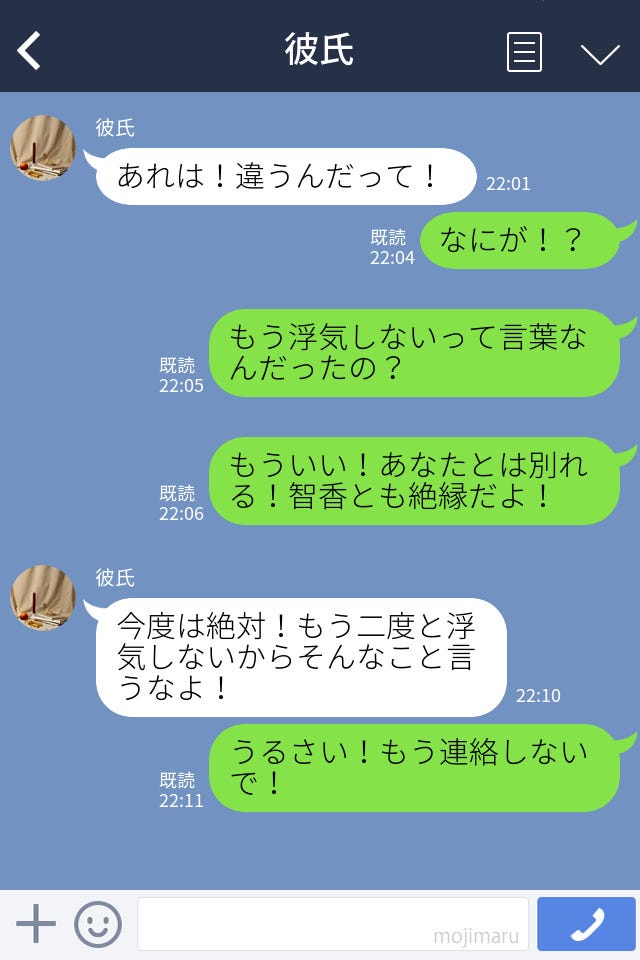Viewport: 640px width, 960px height.
Task: Go back from the 彼氏 chat
Action: (30, 51)
